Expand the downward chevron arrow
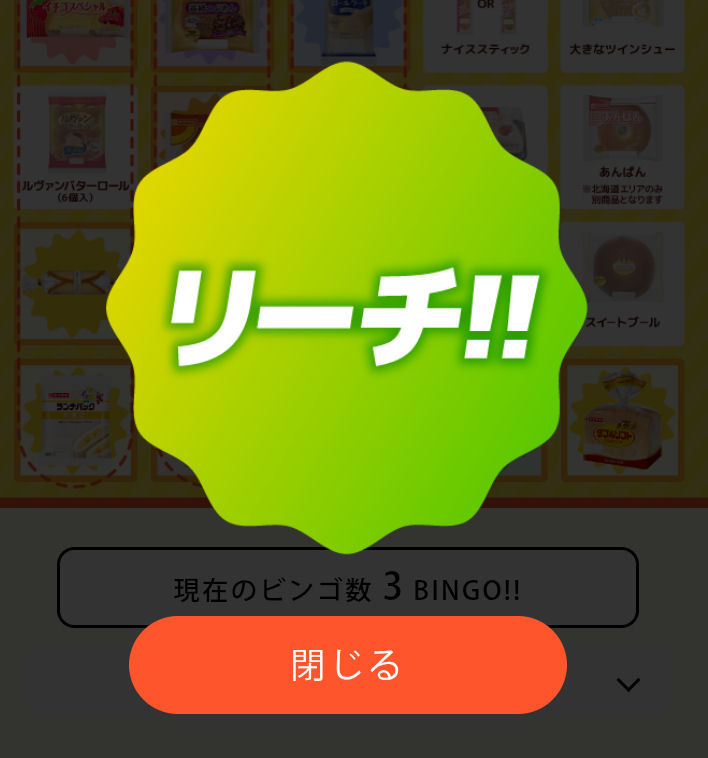This screenshot has width=708, height=758. point(628,685)
